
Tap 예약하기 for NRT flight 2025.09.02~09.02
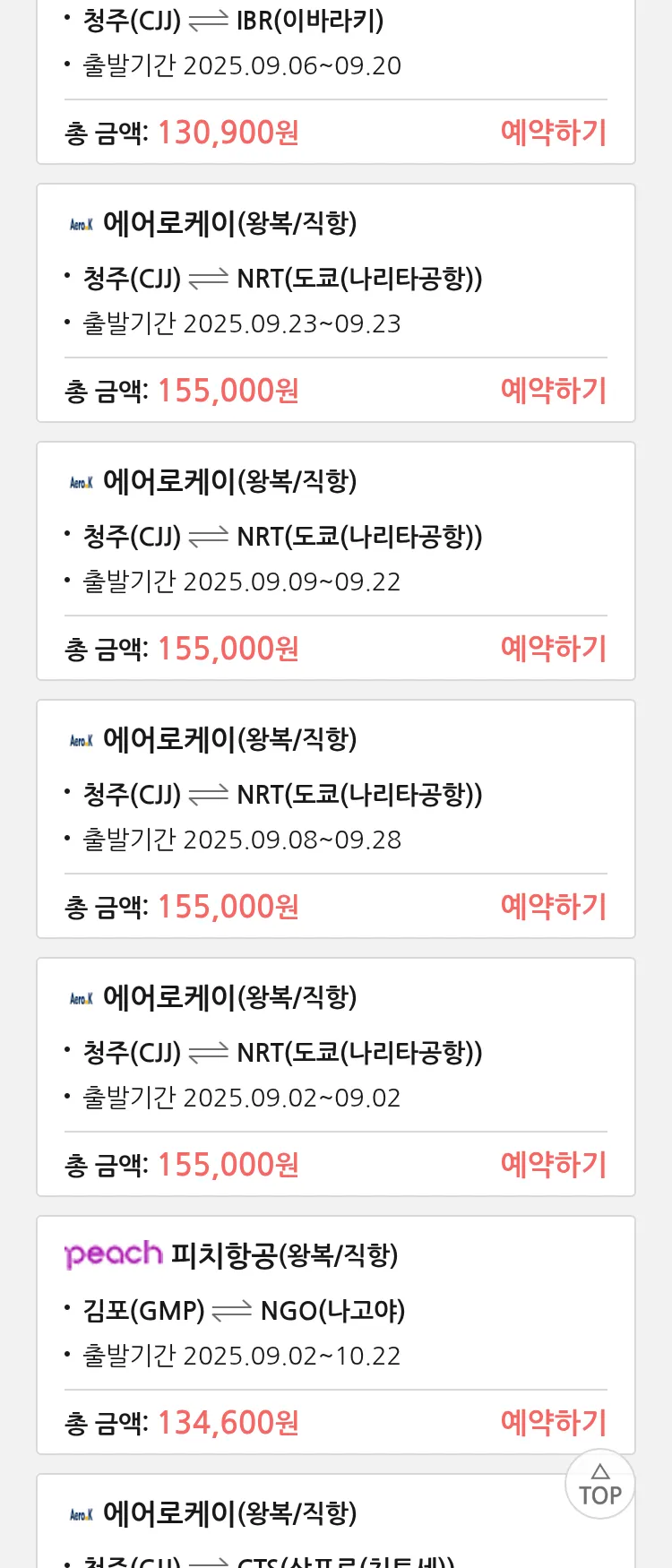pos(553,1165)
